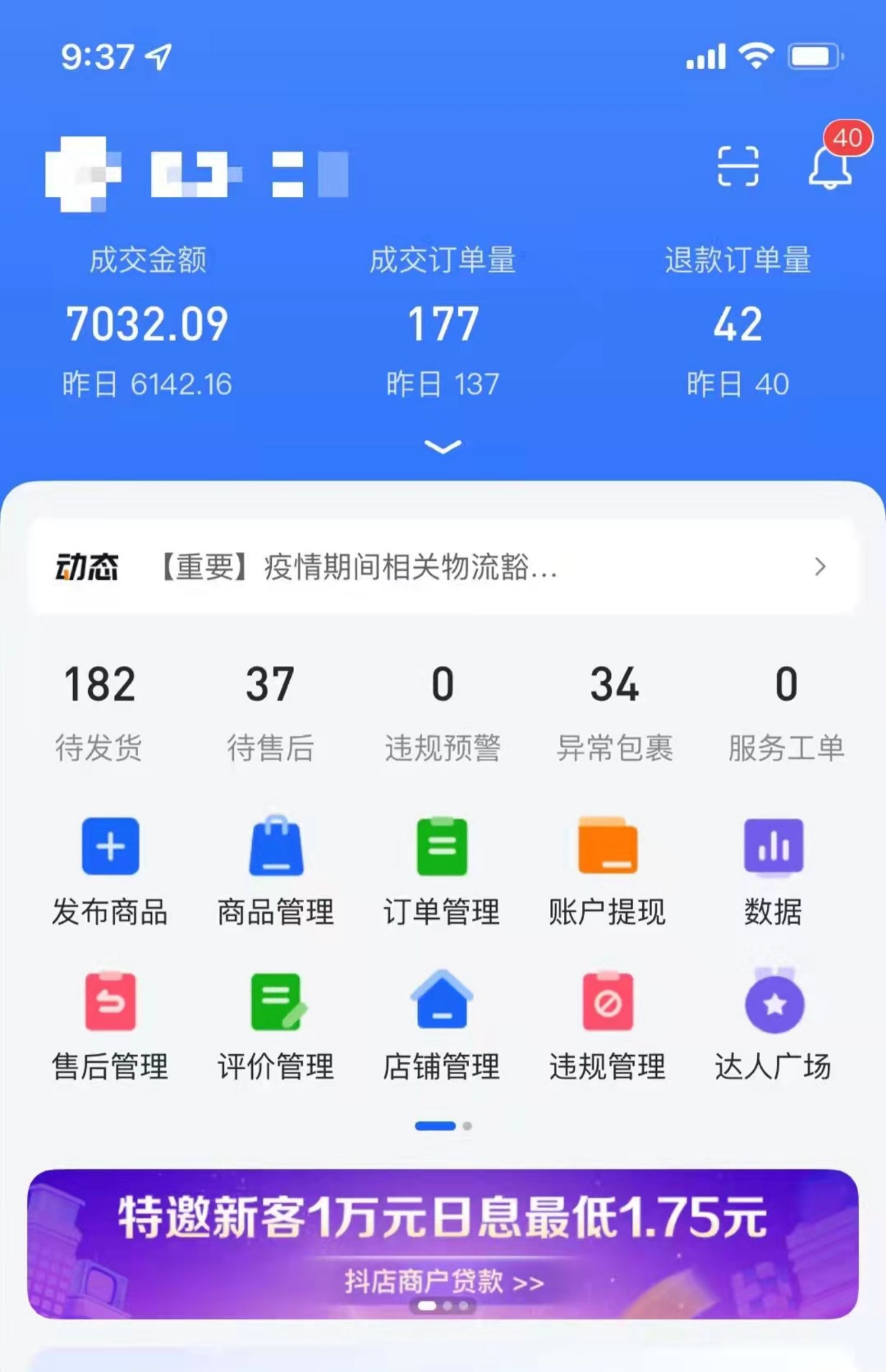View 待售后 pending after-sale orders

[x=271, y=712]
